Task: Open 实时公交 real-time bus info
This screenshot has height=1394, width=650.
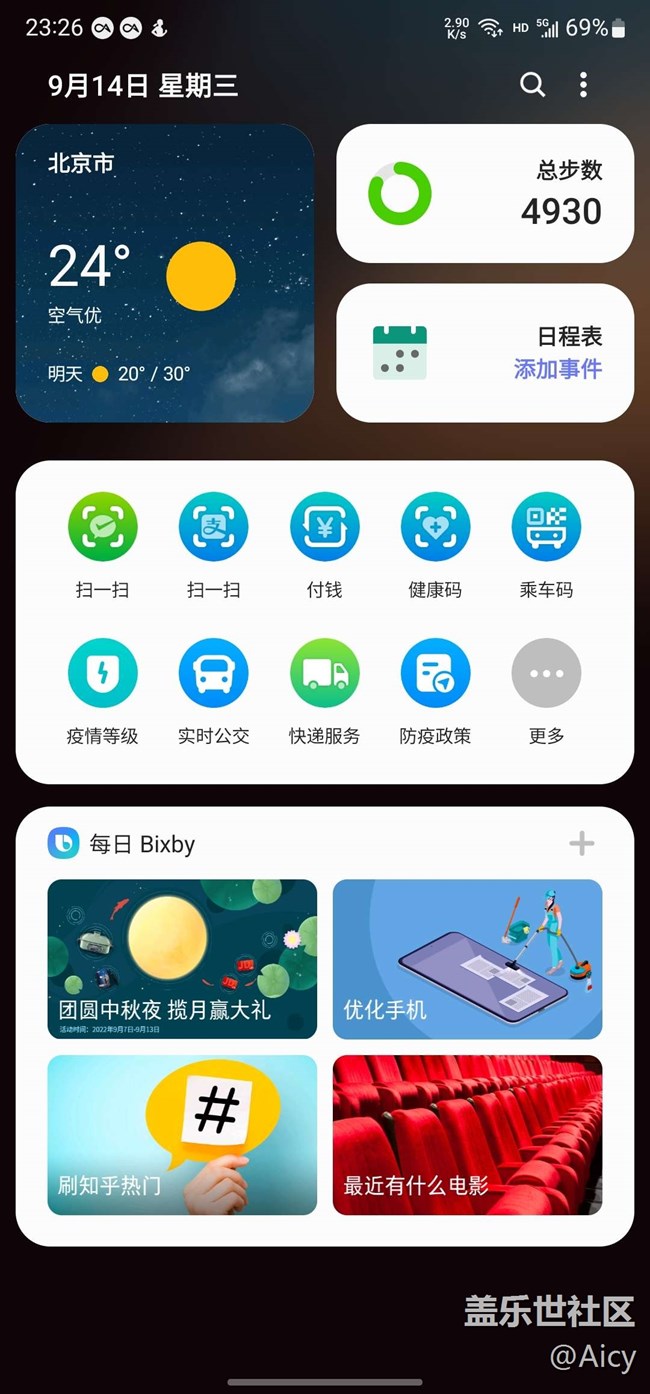Action: click(x=213, y=673)
